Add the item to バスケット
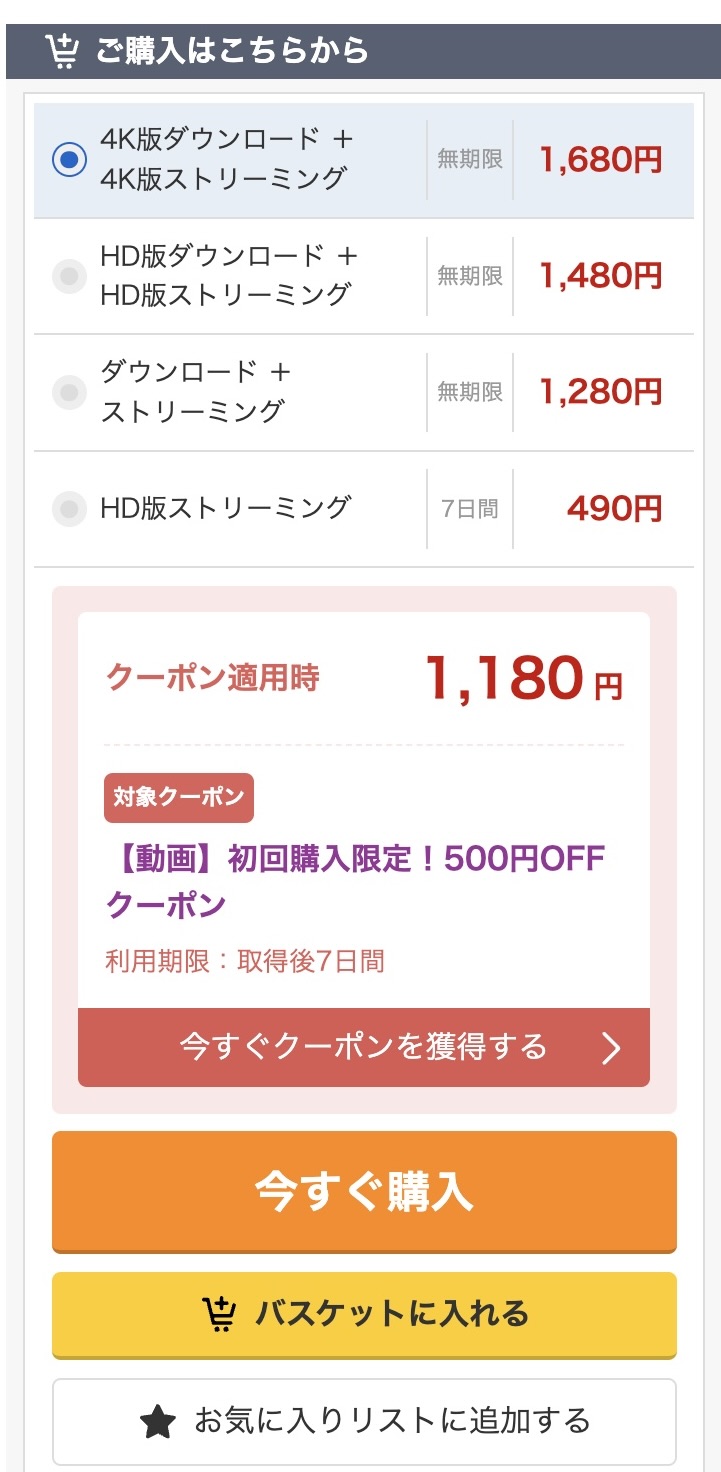The image size is (721, 1472). (362, 1315)
